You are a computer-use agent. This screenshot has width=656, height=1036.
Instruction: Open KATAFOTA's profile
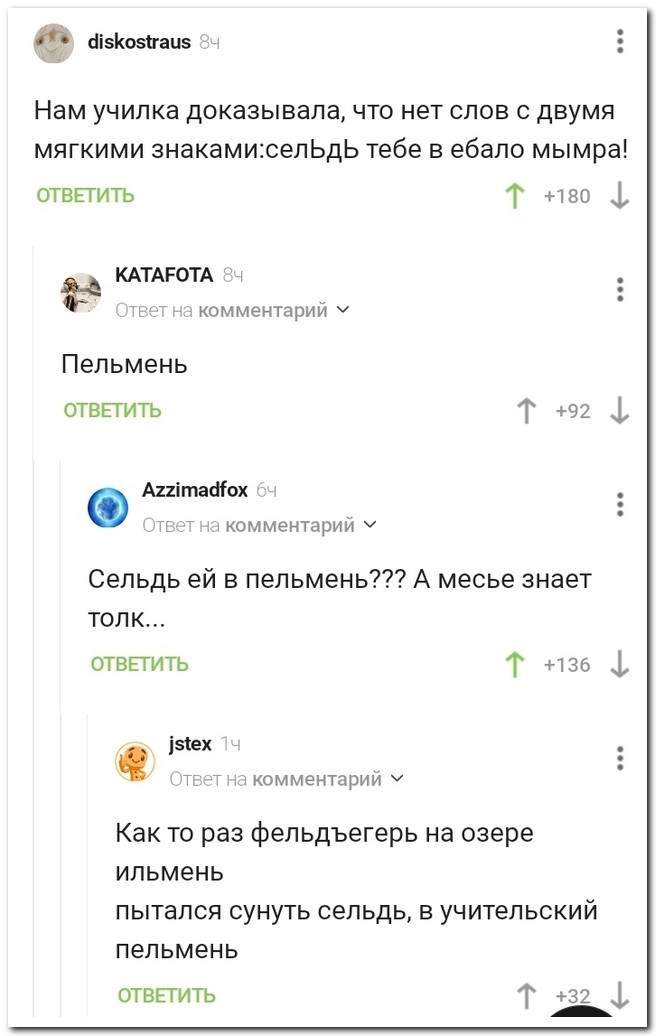click(x=164, y=274)
